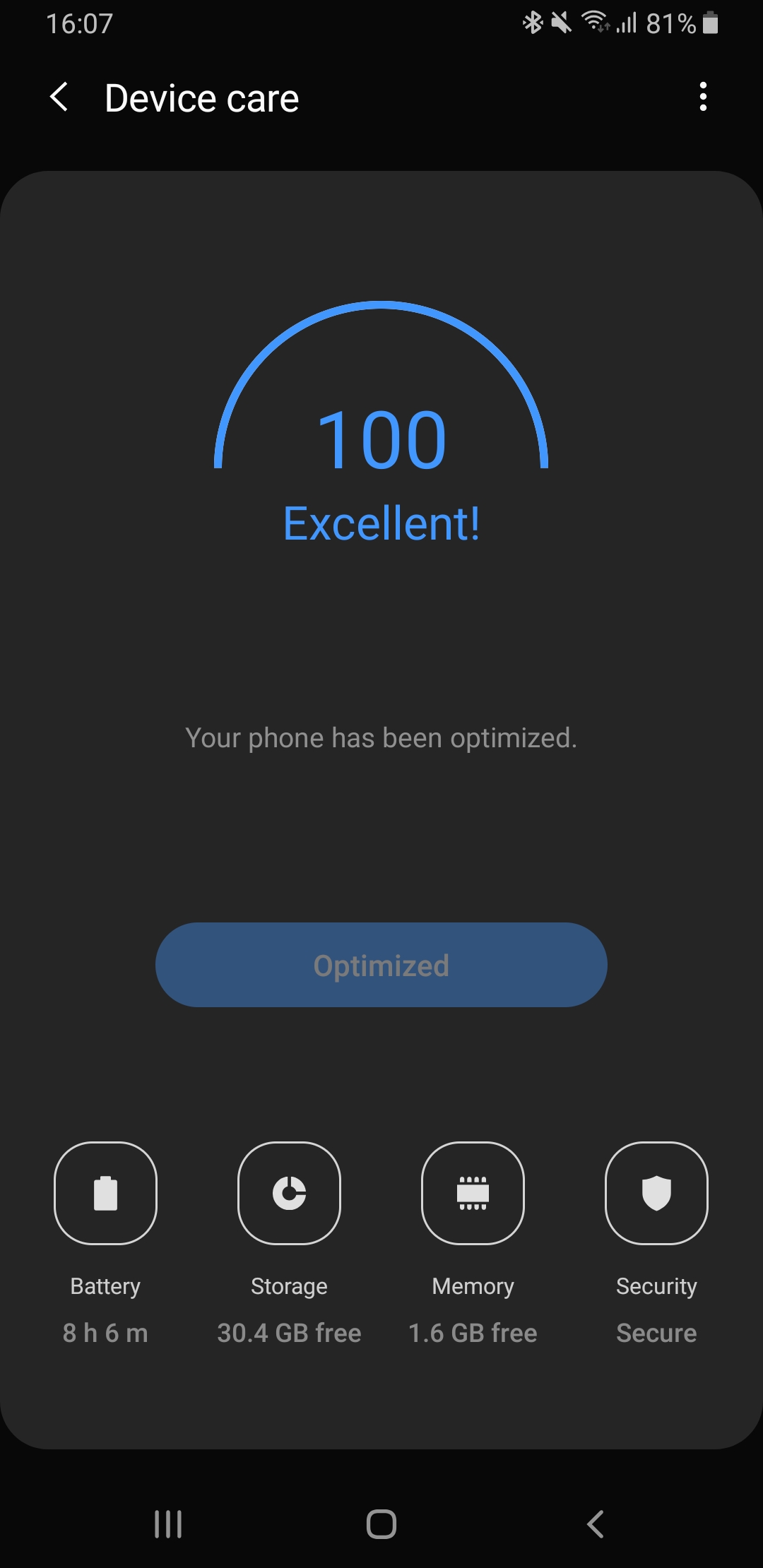Screen dimensions: 763x1568
Task: Tap the Optimized button
Action: (381, 965)
